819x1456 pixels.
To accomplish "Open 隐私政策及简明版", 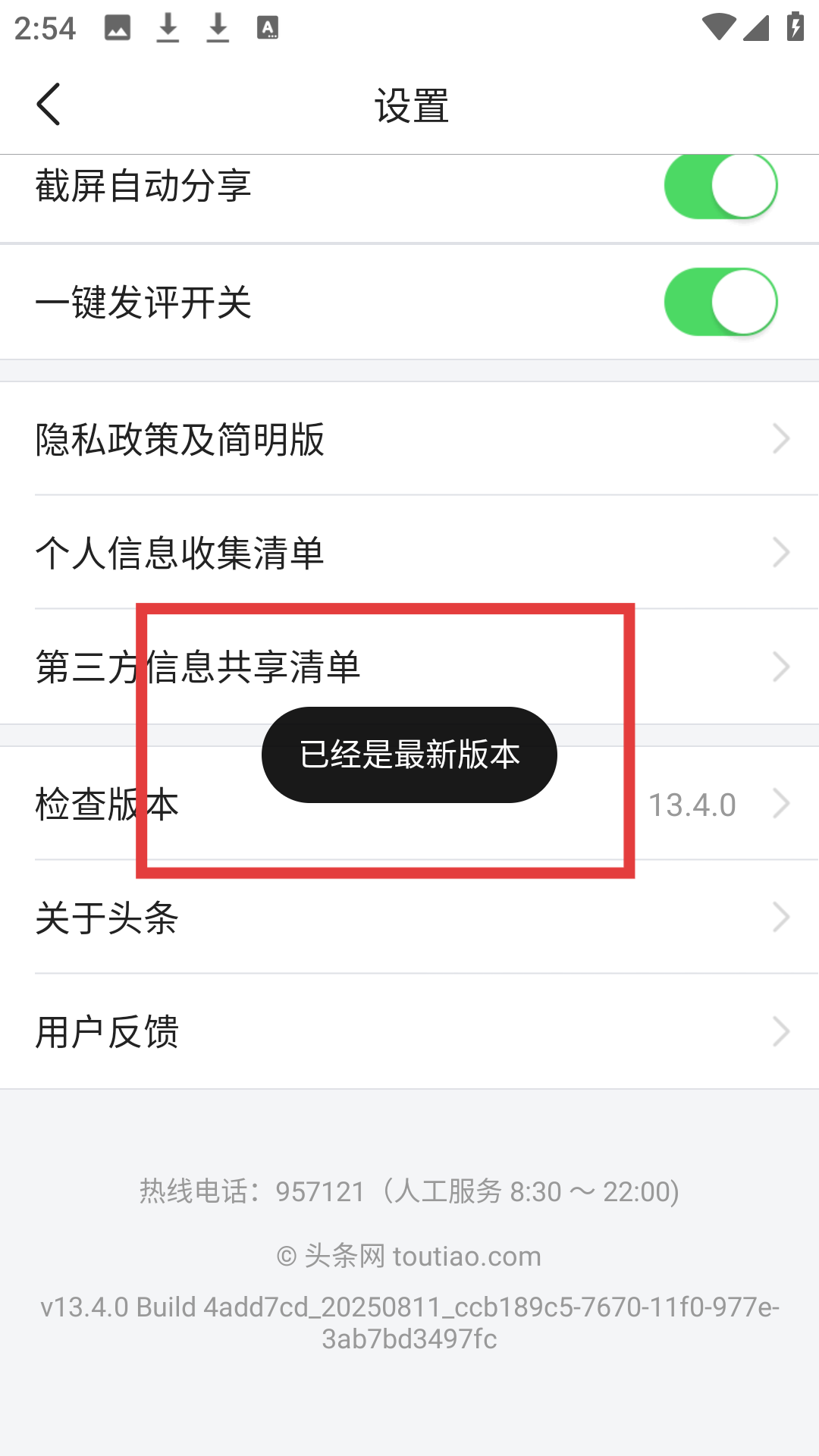I will (x=409, y=439).
